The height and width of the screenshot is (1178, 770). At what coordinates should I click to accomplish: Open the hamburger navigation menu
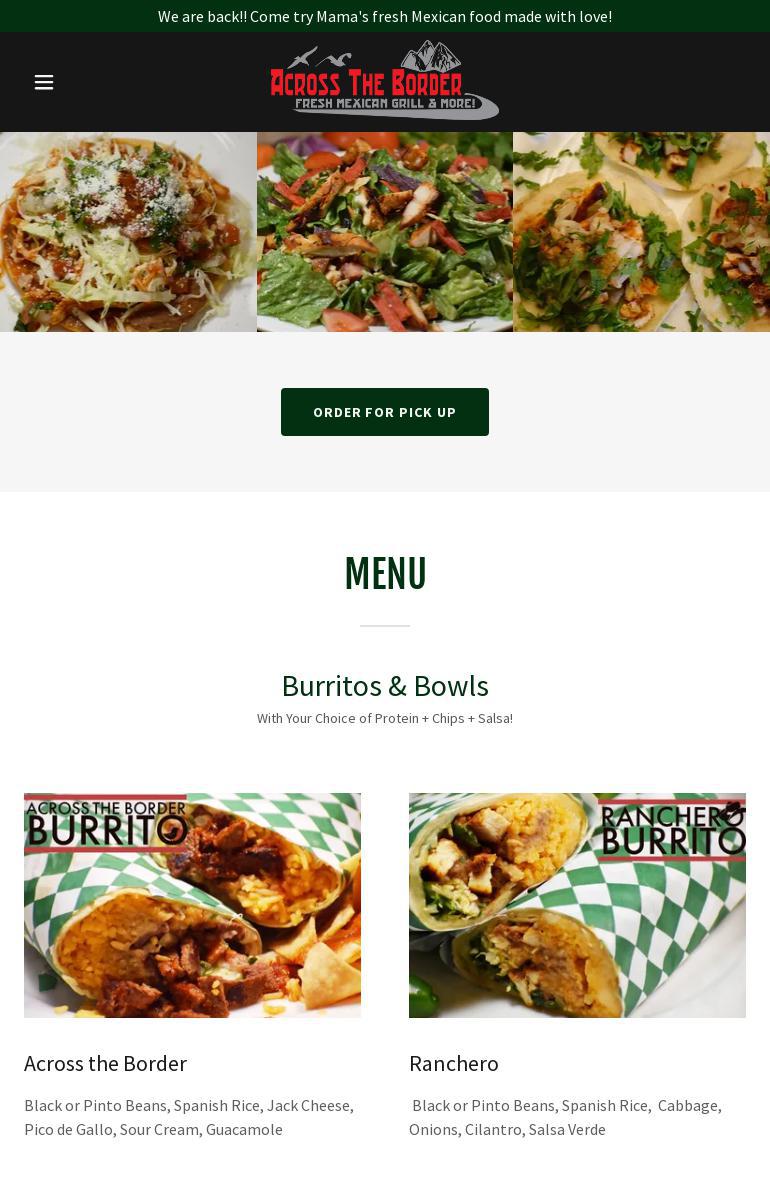(x=44, y=82)
